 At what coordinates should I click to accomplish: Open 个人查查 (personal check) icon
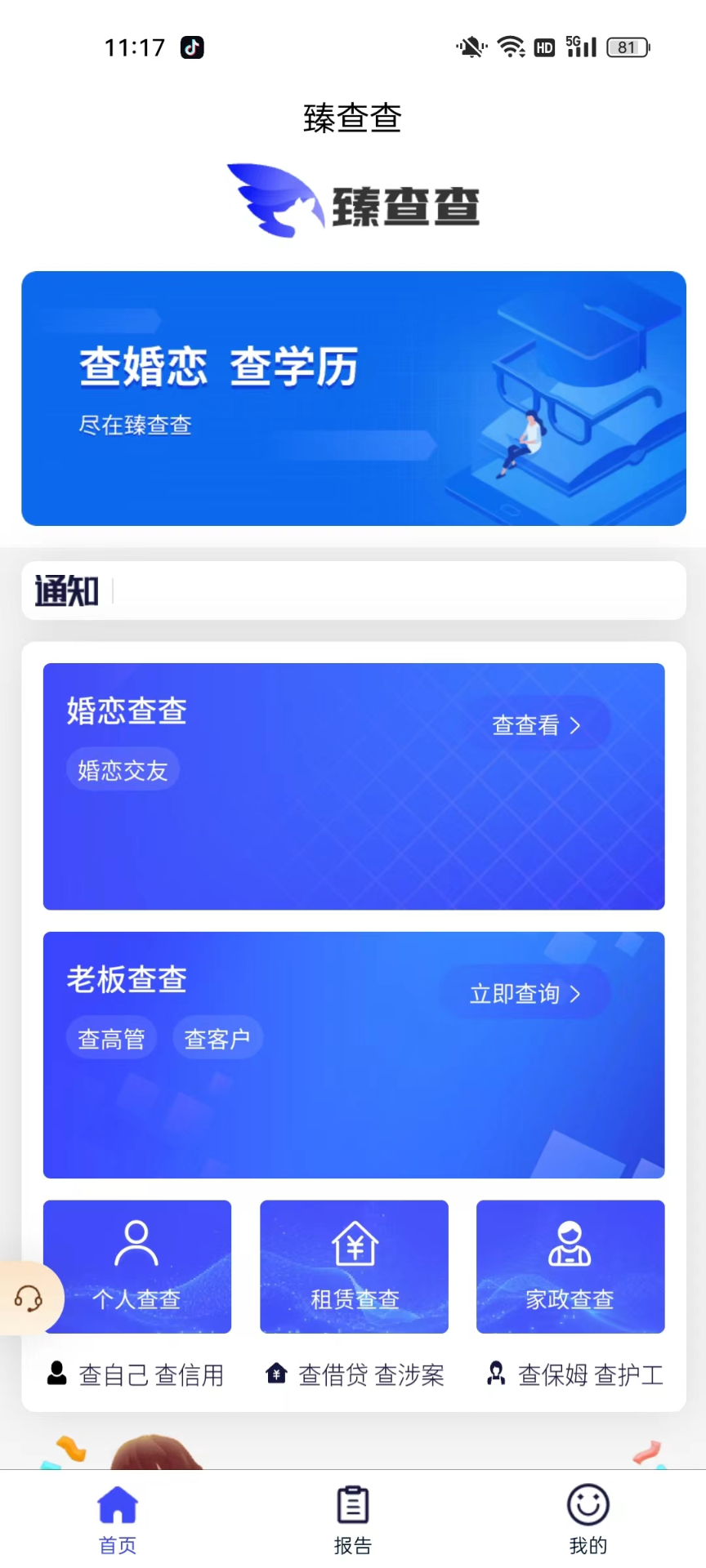coord(136,1267)
